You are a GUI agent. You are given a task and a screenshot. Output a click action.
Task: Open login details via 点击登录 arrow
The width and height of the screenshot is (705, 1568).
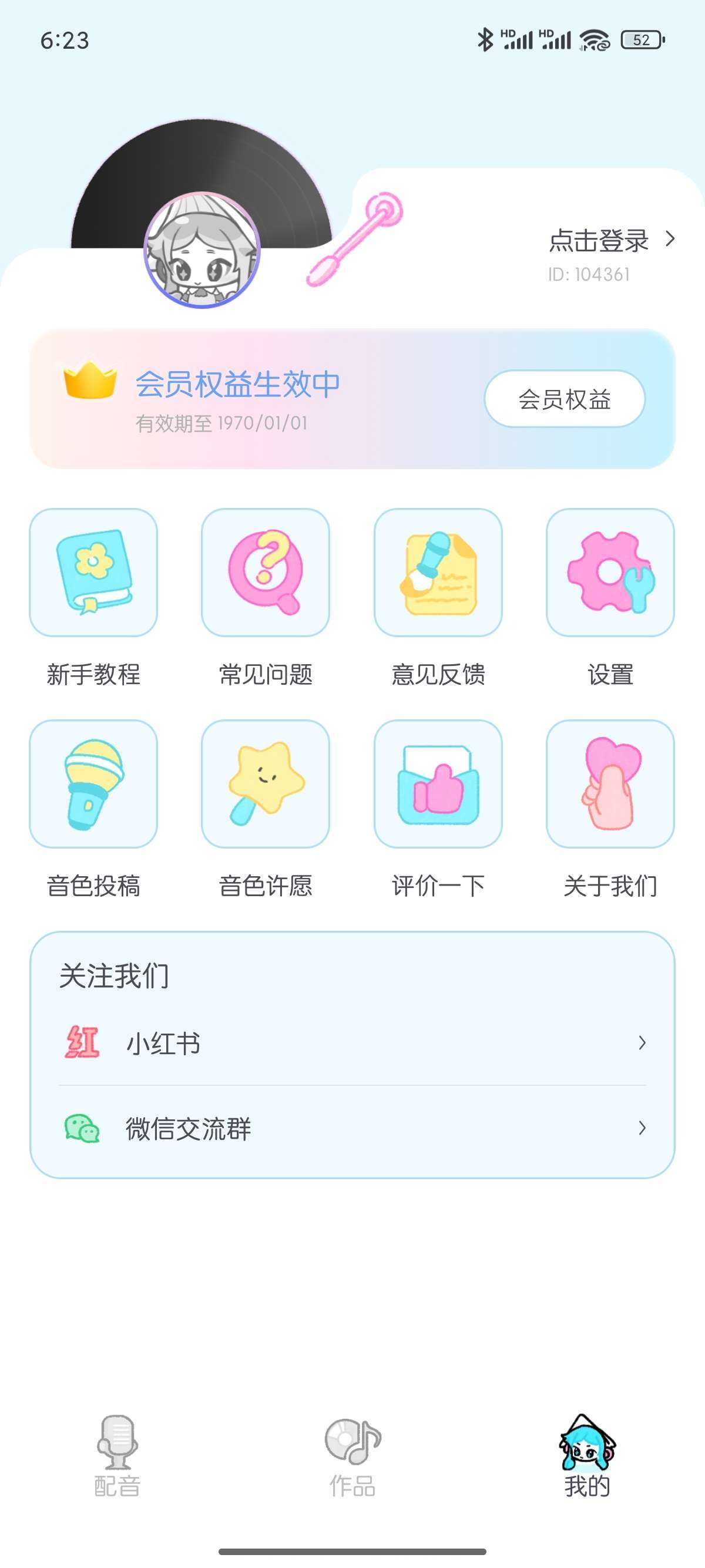click(x=670, y=240)
